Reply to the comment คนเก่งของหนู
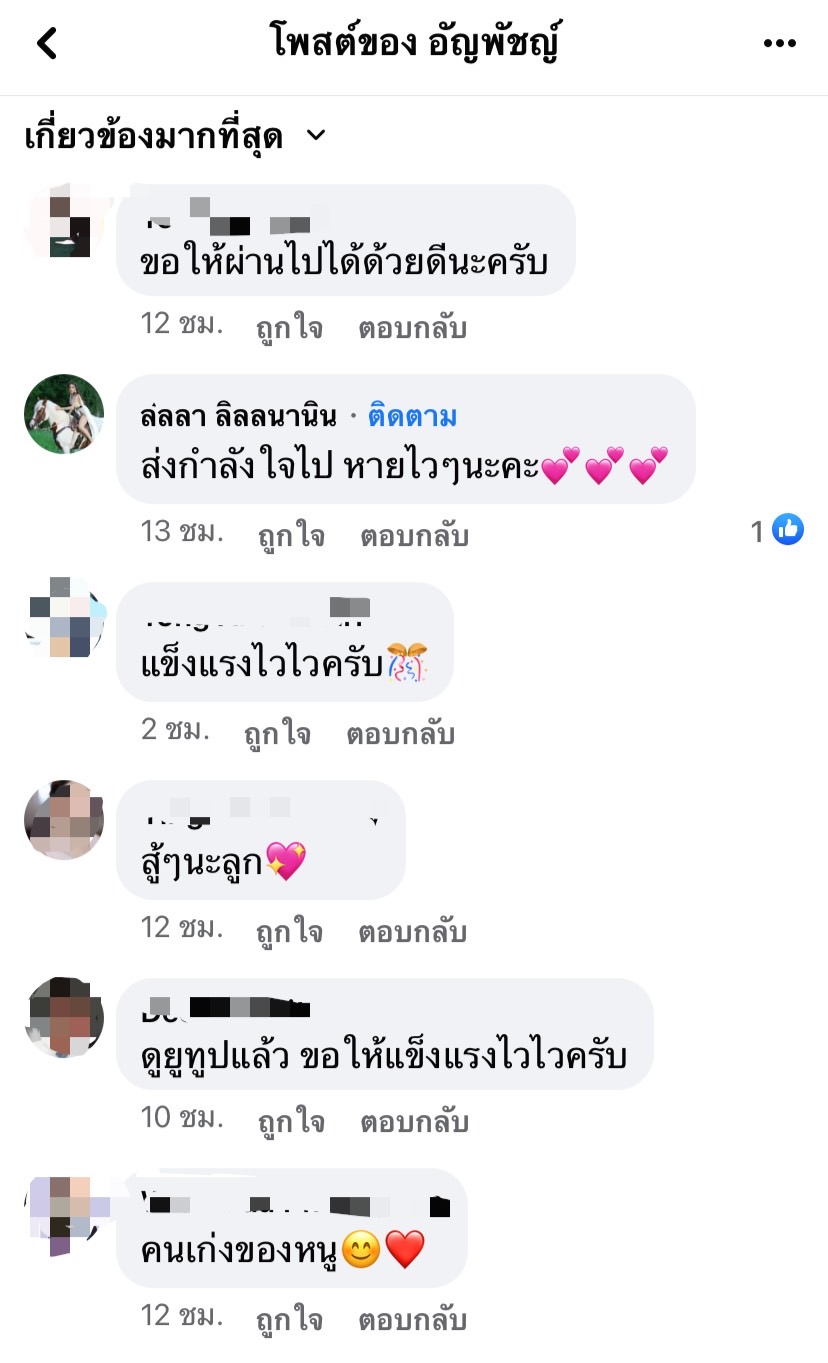Screen dimensions: 828x1363 412,1319
